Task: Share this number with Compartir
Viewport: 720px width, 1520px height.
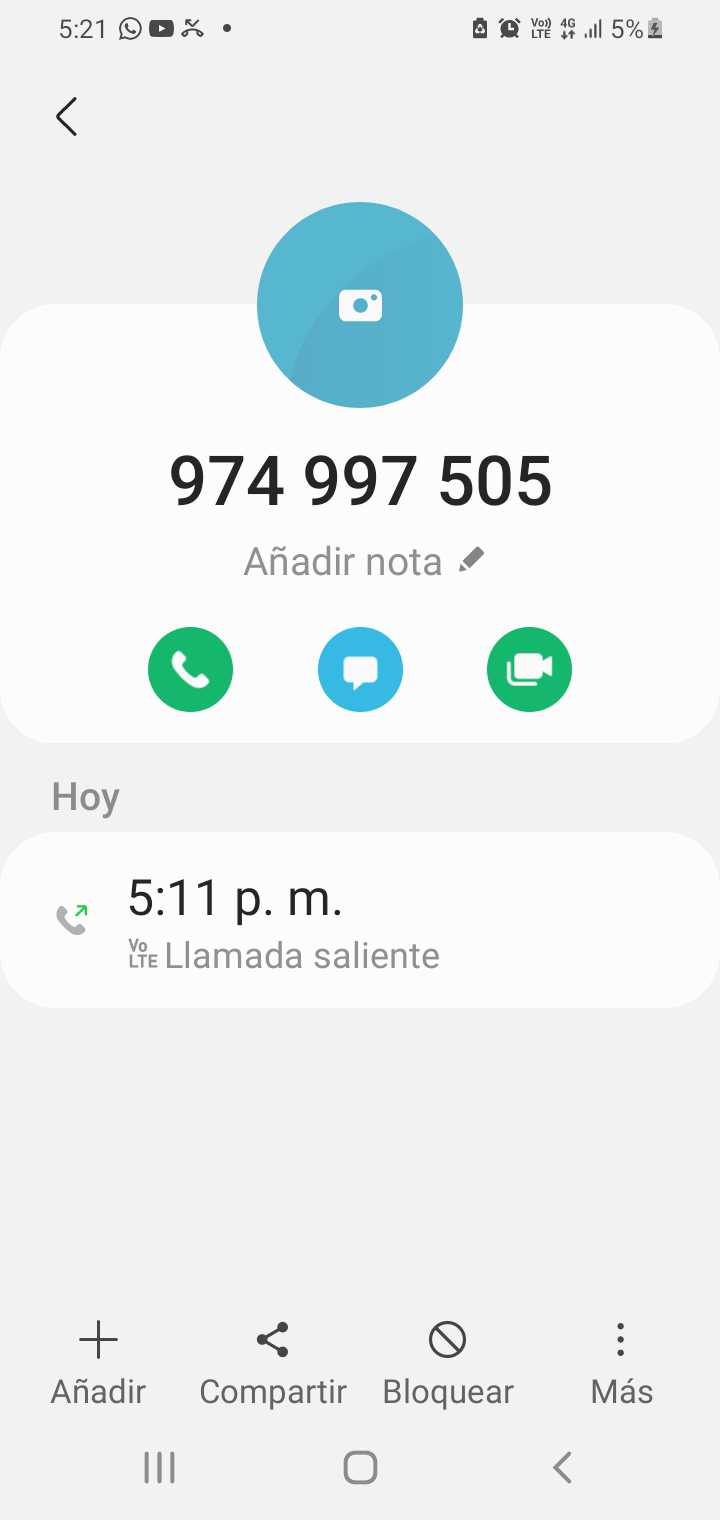Action: click(x=272, y=1362)
